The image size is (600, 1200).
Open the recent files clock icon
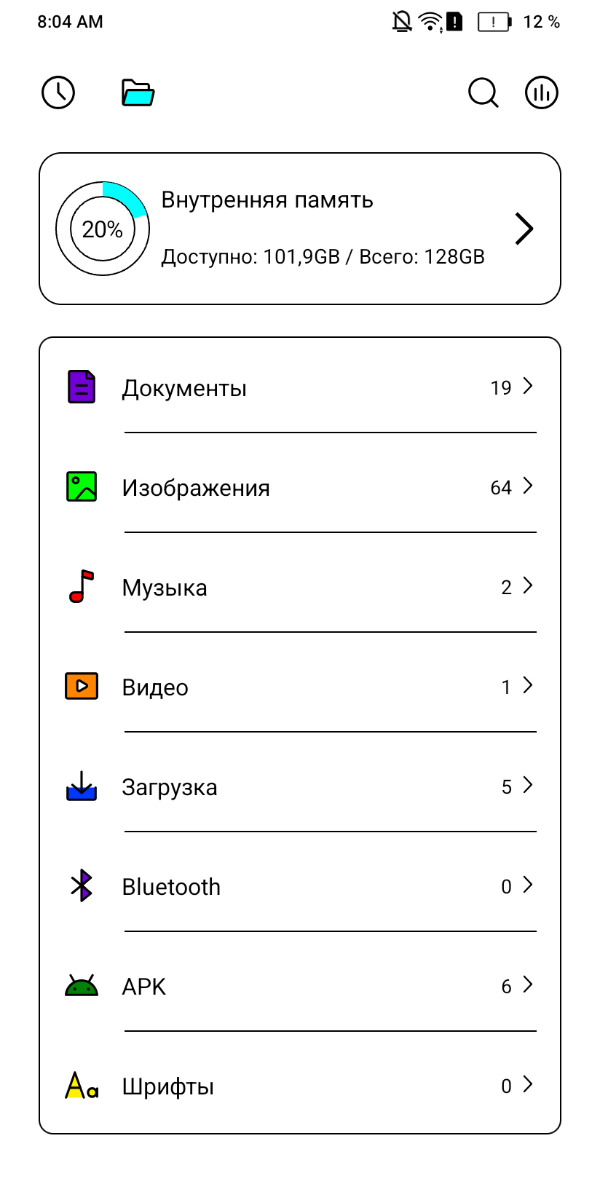[58, 93]
